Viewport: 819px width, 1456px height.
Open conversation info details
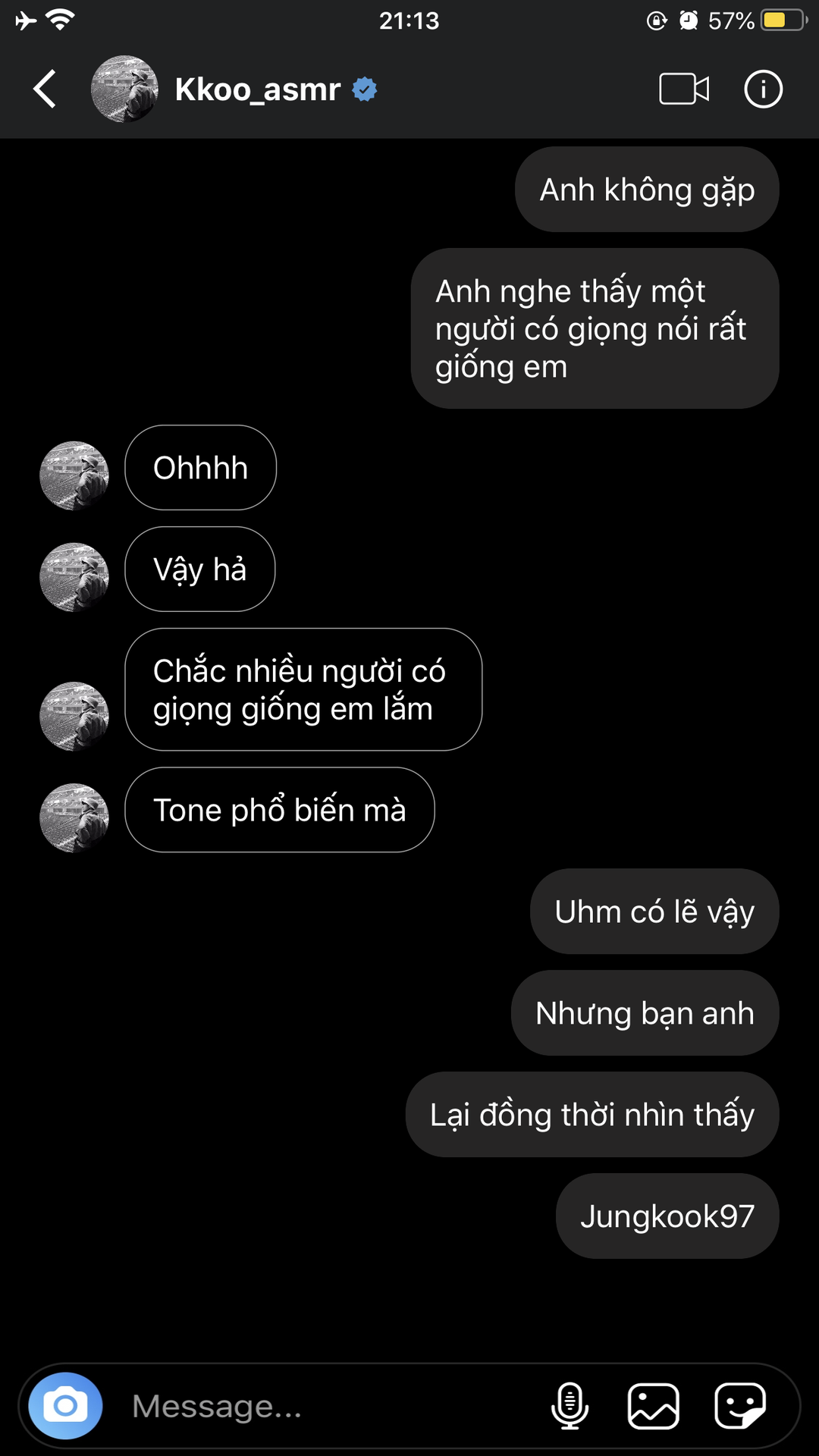[x=763, y=89]
